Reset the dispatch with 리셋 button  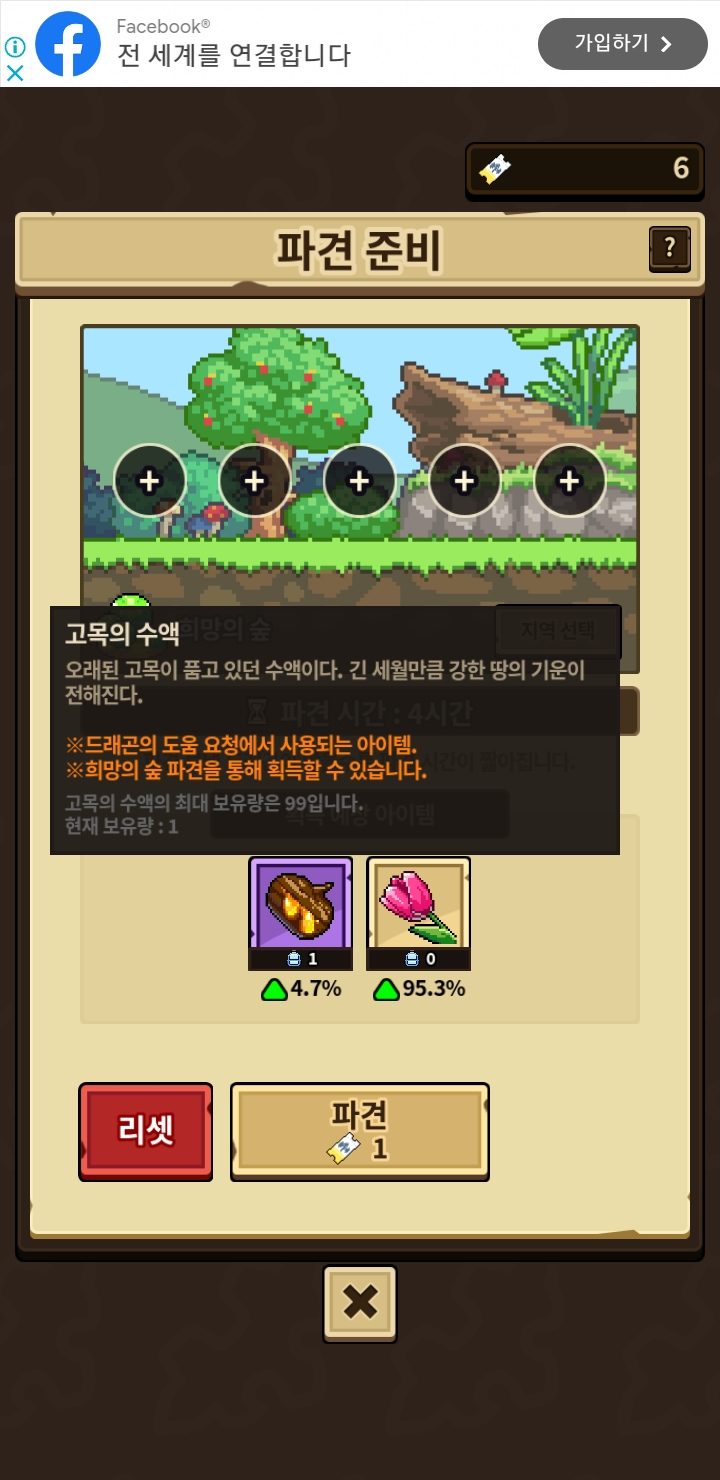click(x=146, y=1131)
